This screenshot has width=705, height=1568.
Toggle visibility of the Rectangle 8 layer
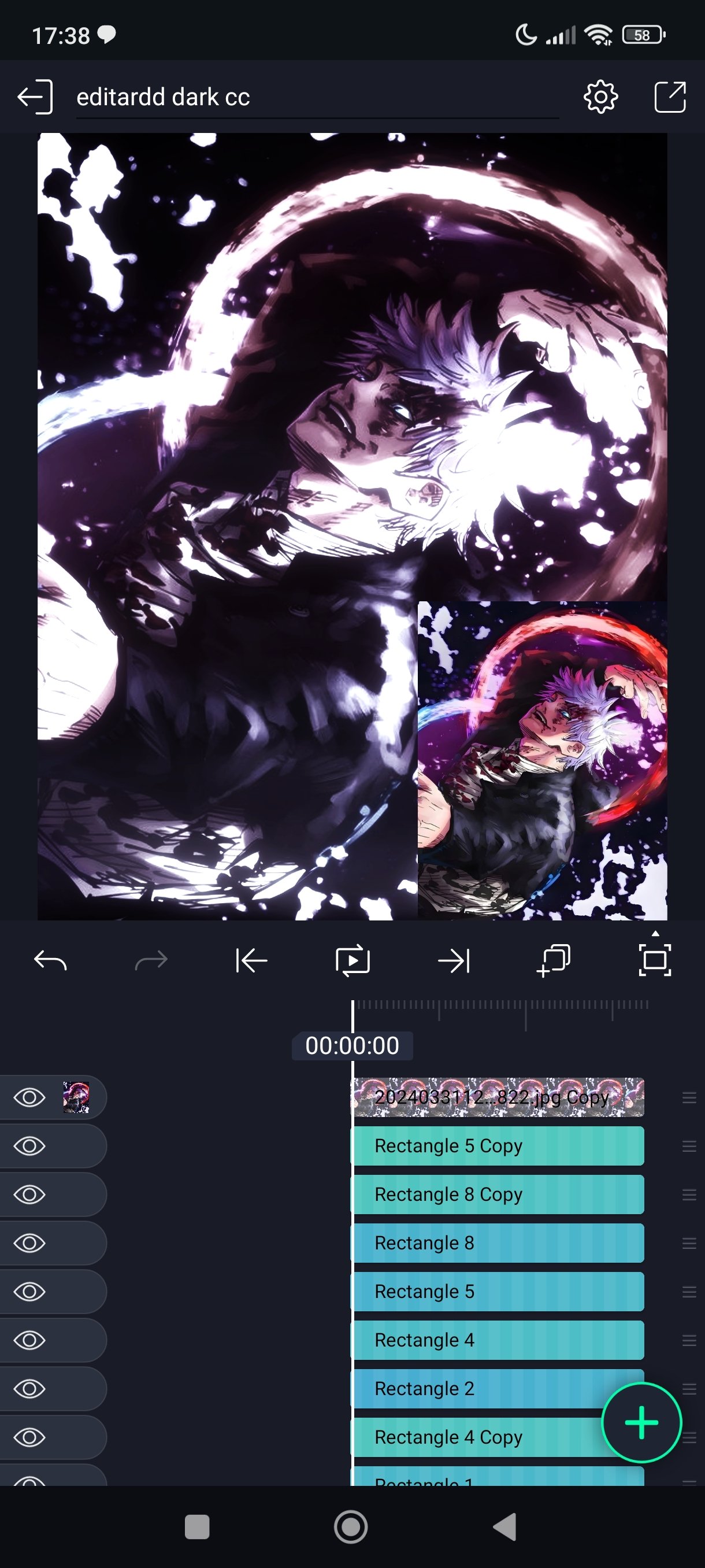click(29, 1243)
